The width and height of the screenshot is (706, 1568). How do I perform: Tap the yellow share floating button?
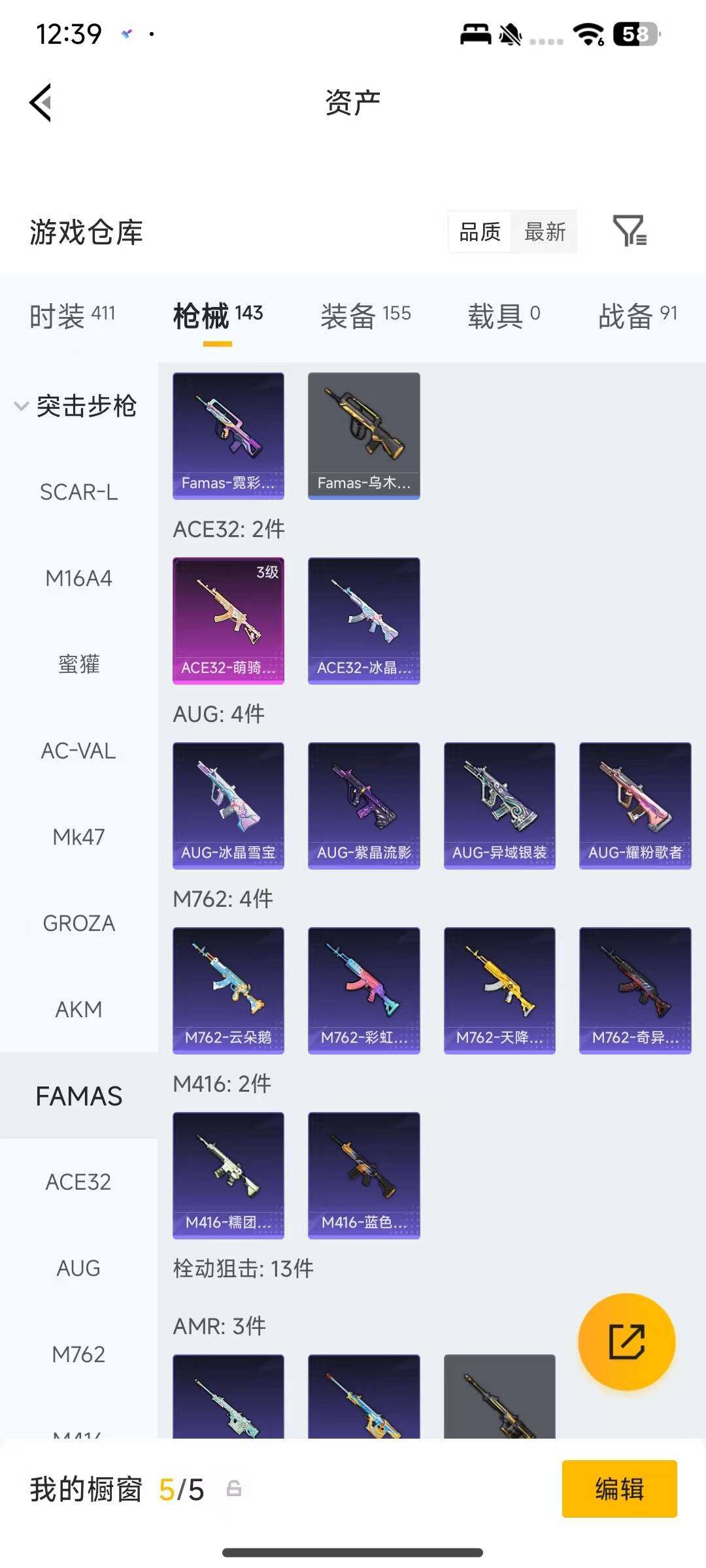click(626, 1341)
